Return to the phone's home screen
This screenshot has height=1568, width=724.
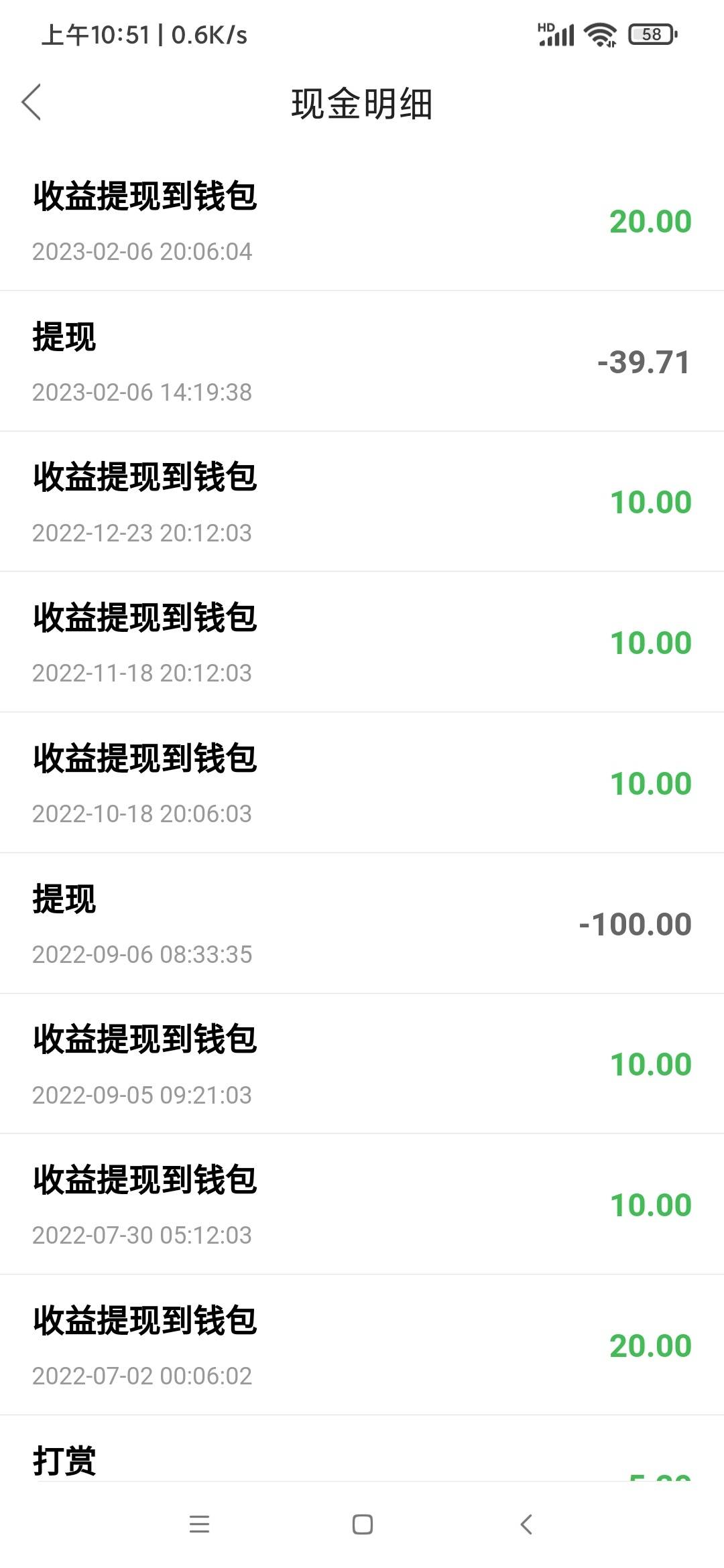tap(363, 1524)
